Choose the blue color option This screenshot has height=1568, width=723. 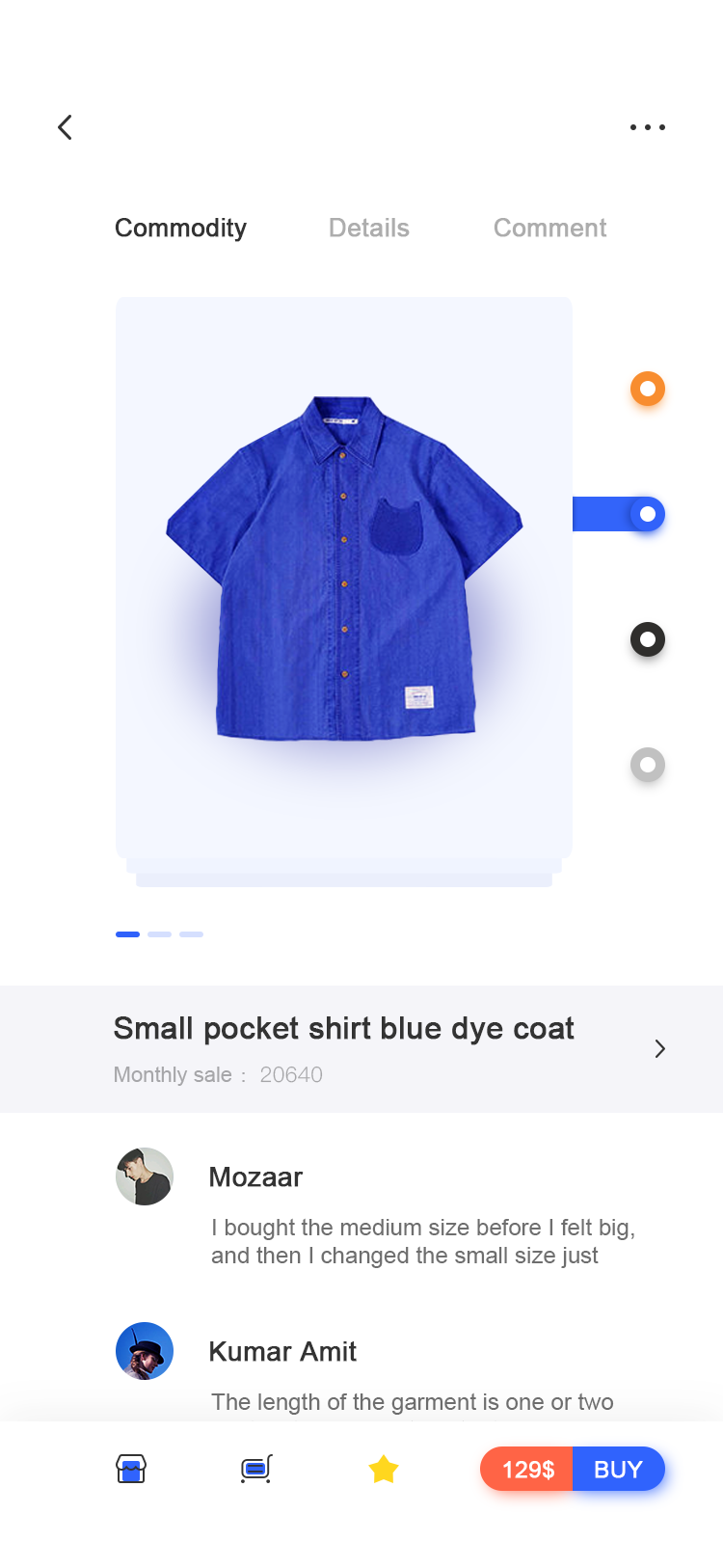tap(648, 514)
